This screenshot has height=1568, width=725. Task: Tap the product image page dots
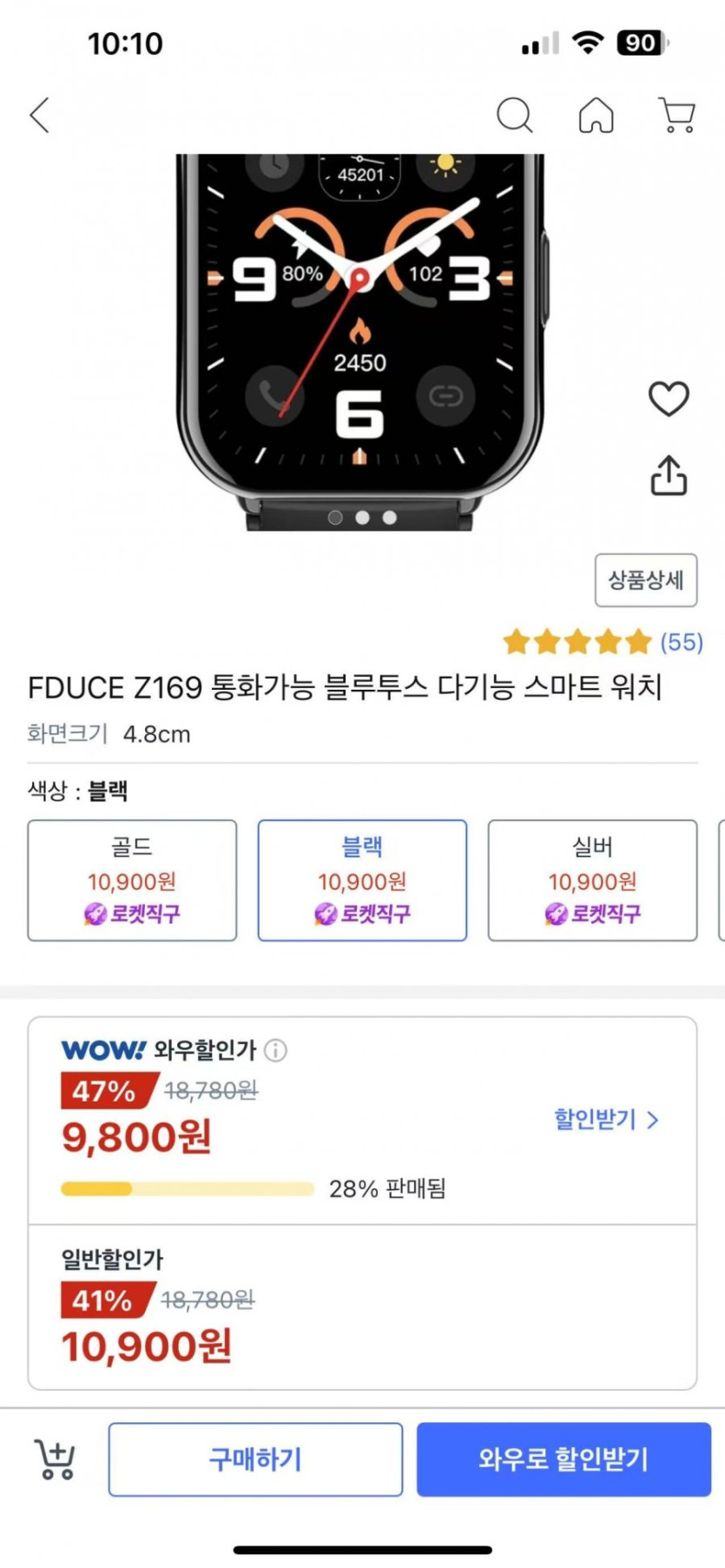pos(362,518)
